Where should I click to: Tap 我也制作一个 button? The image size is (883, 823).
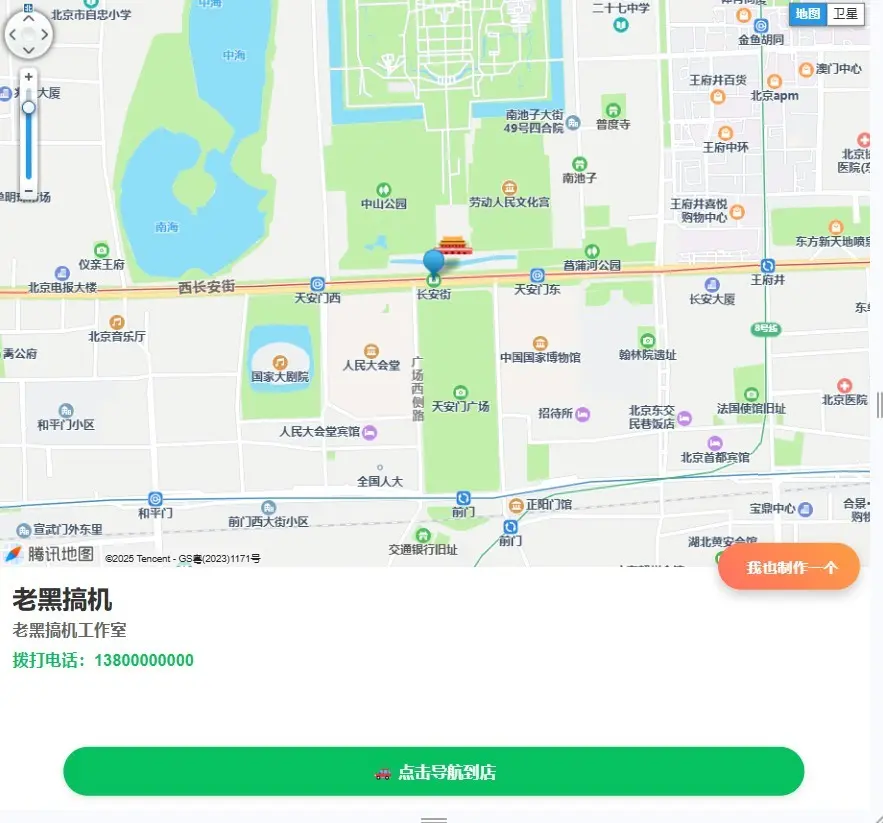[x=789, y=567]
